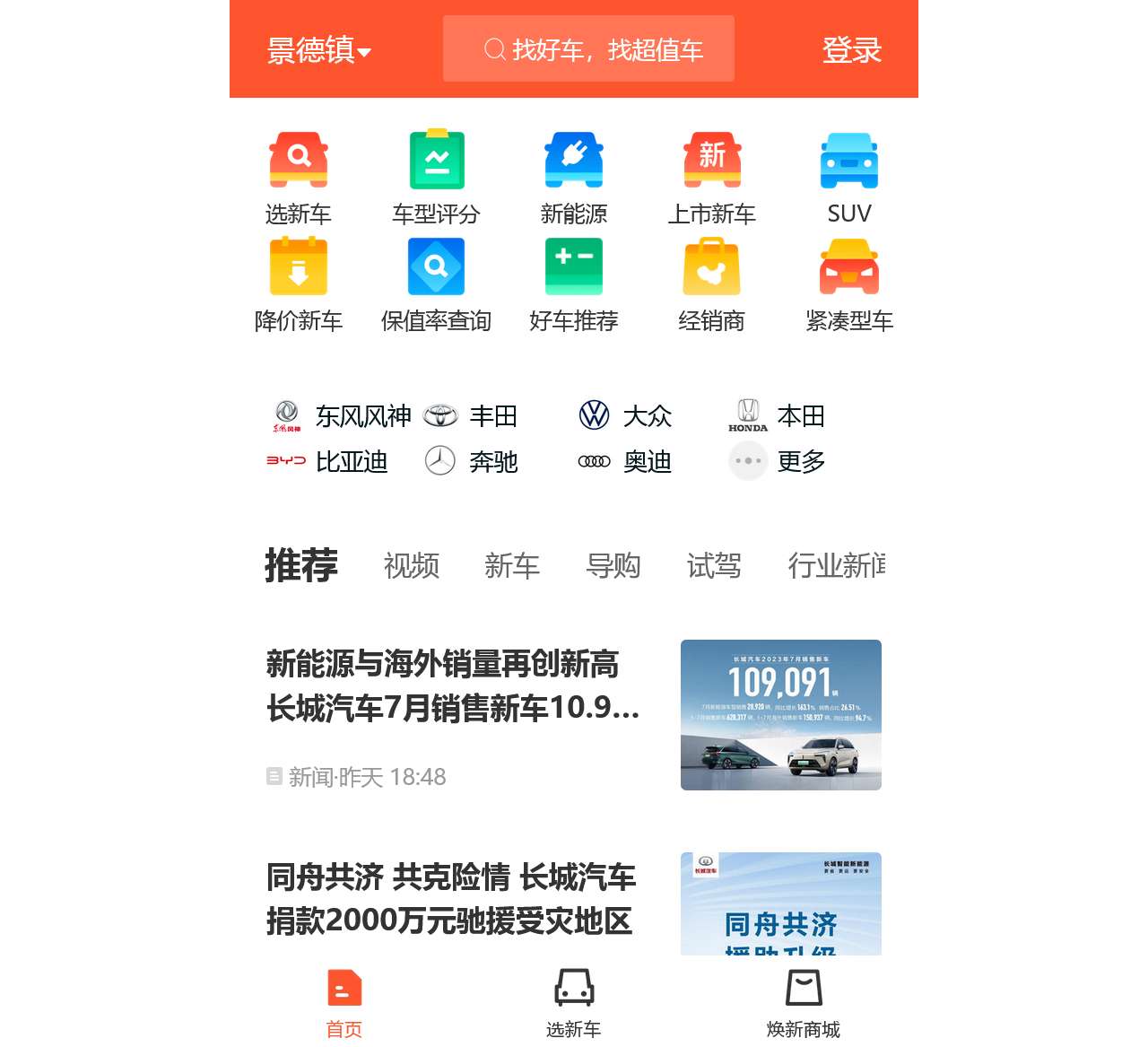Tap the 找好车，找超值车 search box

click(588, 49)
